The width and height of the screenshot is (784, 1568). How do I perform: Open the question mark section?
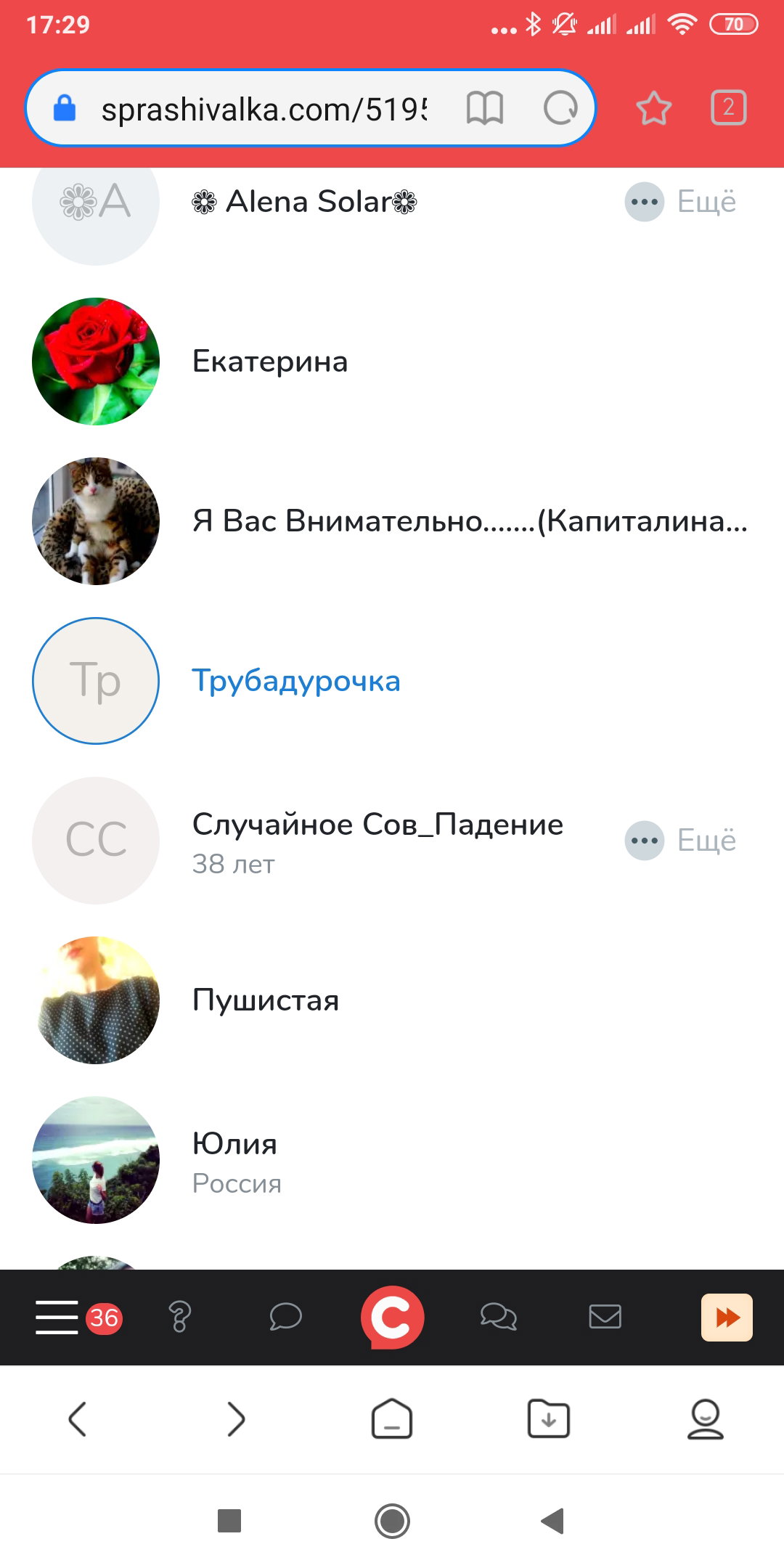[179, 1317]
